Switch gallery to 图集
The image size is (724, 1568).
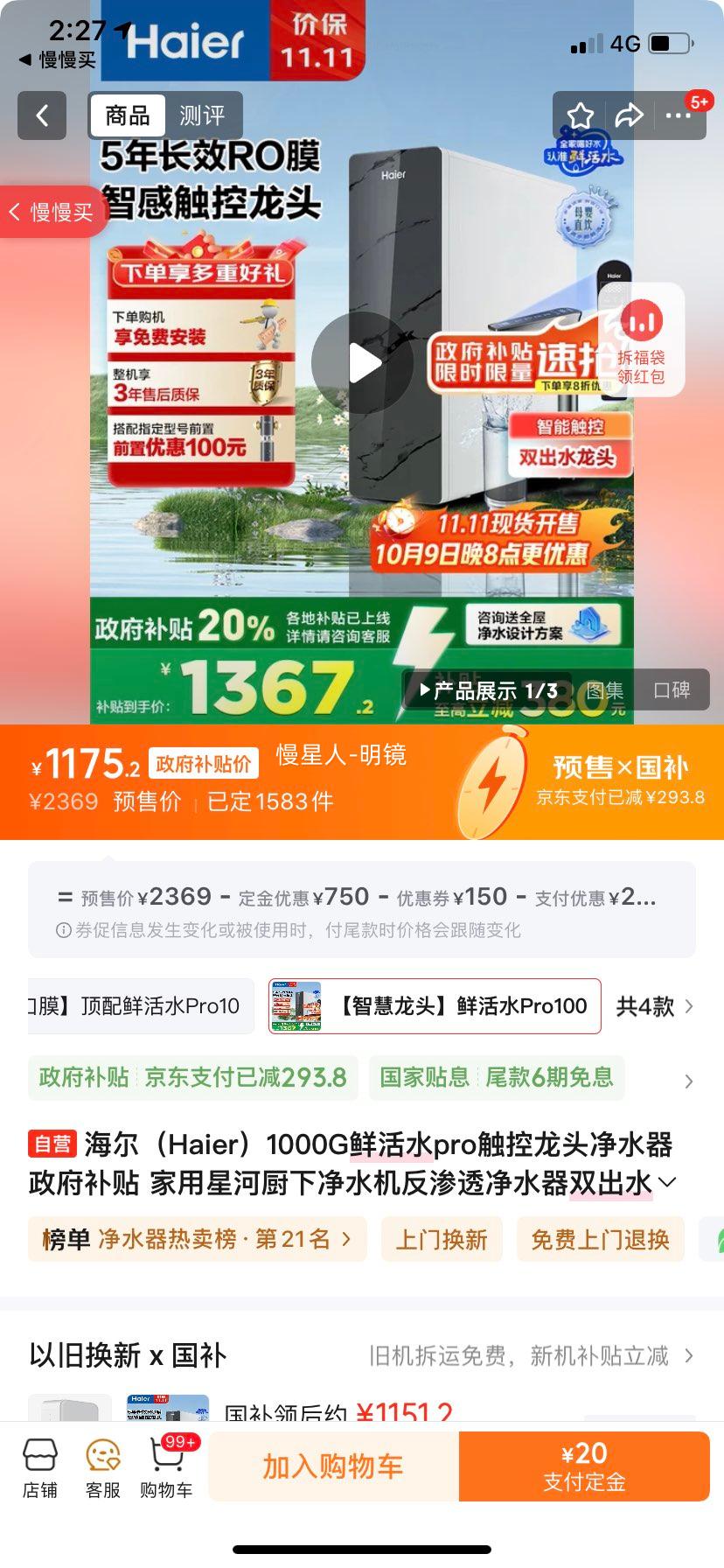(x=605, y=690)
